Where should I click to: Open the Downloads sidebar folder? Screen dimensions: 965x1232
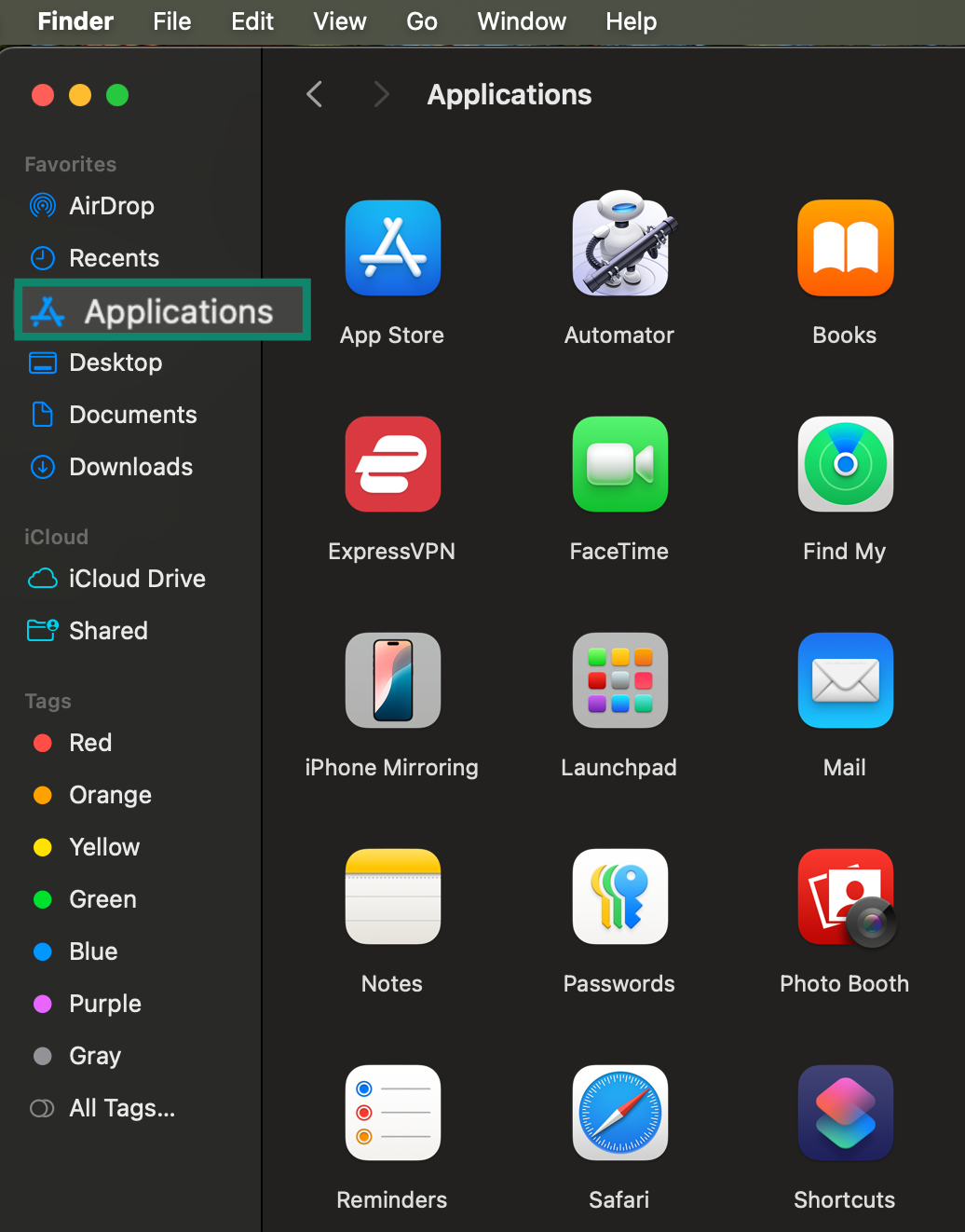130,467
